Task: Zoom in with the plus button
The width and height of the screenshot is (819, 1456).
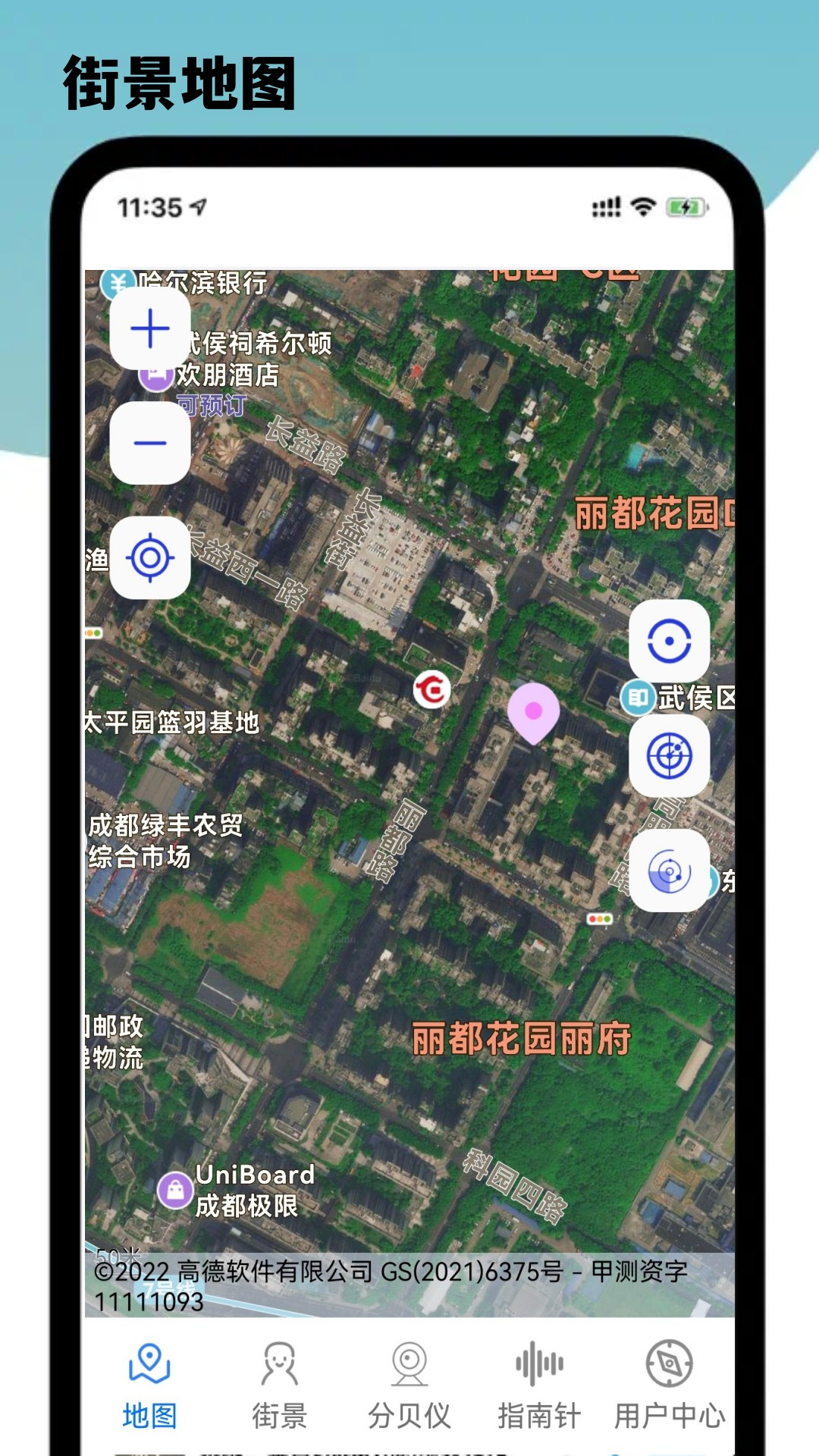Action: coord(149,329)
